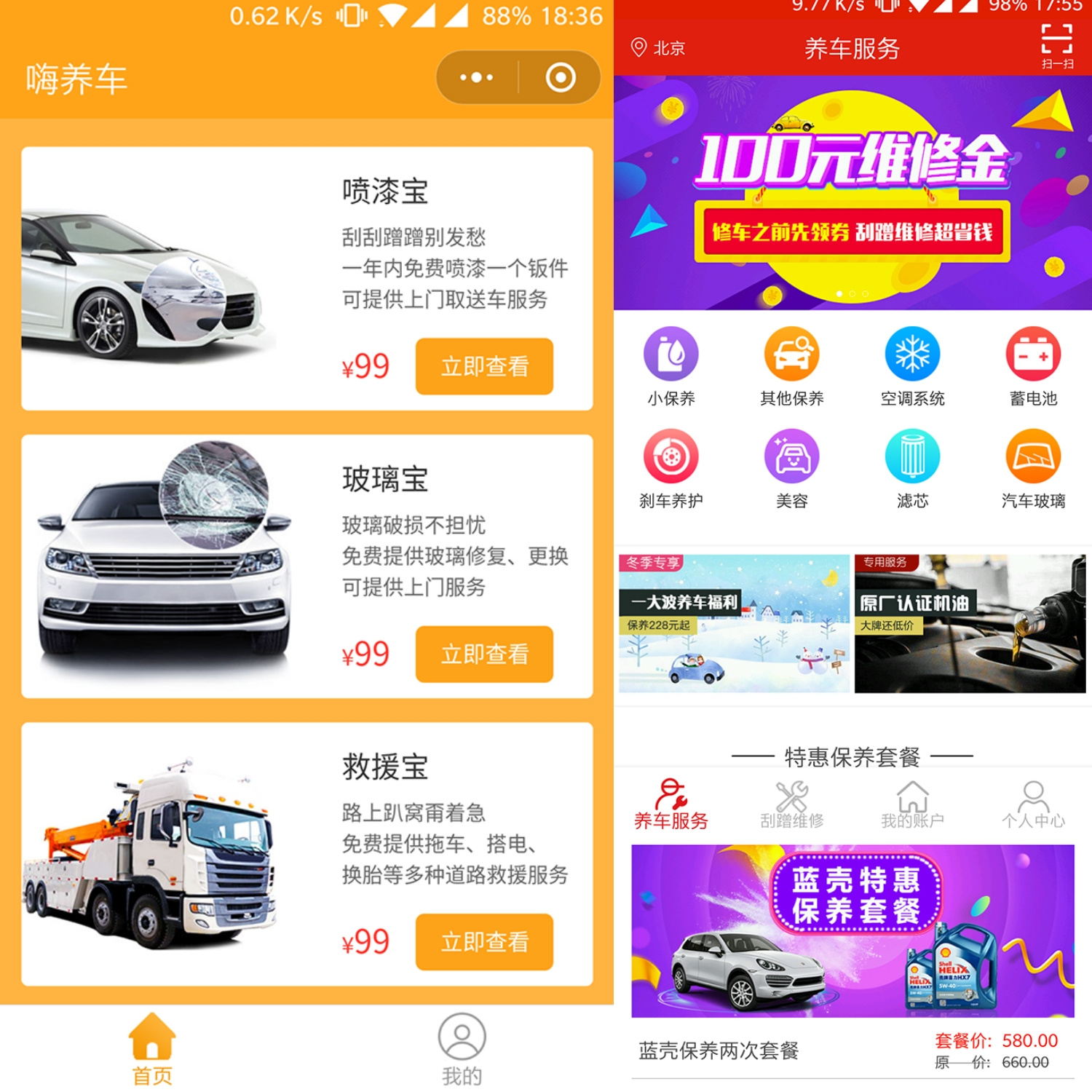Open the 个人中心 tab
Viewport: 1092px width, 1092px height.
pyautogui.click(x=1032, y=805)
